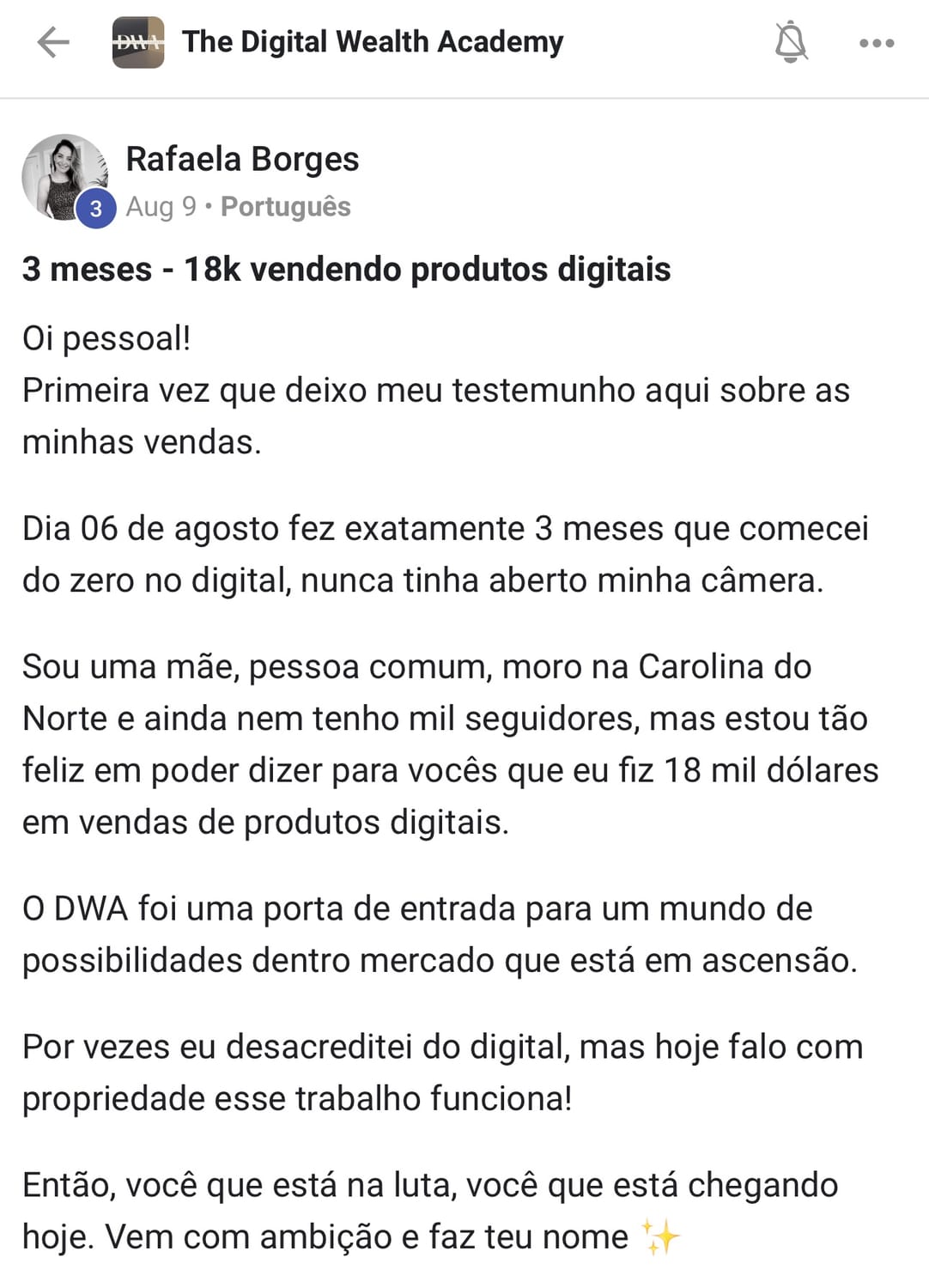Open Rafaela Borges's profile by name
This screenshot has width=929, height=1288.
[x=242, y=159]
